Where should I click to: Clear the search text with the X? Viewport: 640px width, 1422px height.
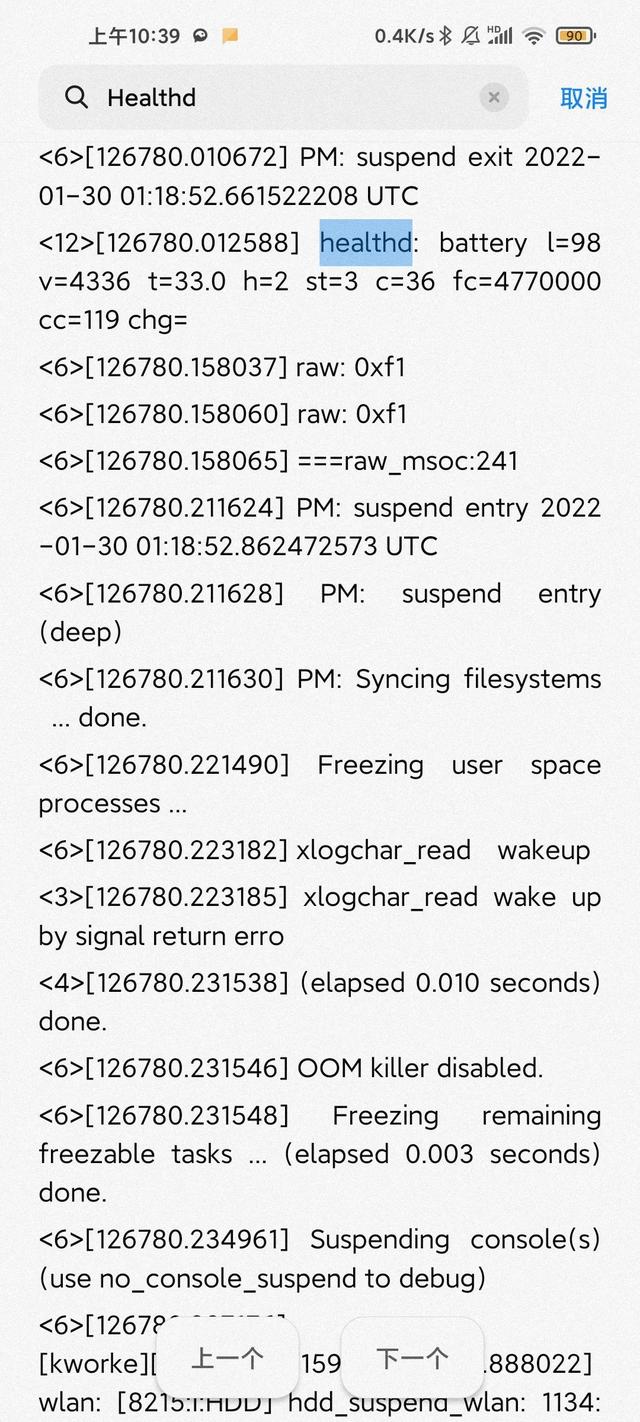coord(494,97)
